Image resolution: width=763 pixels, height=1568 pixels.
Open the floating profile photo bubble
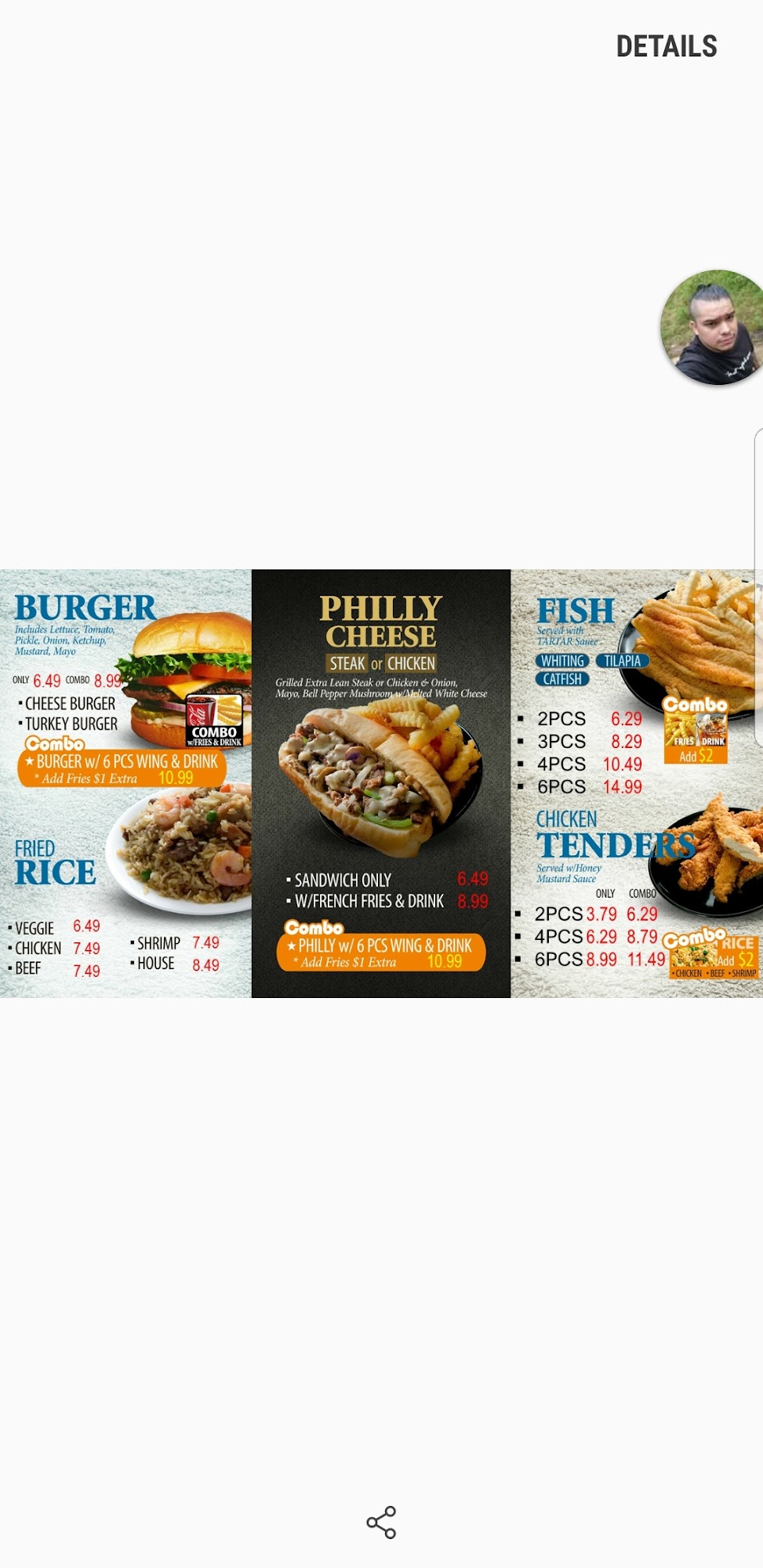point(712,327)
